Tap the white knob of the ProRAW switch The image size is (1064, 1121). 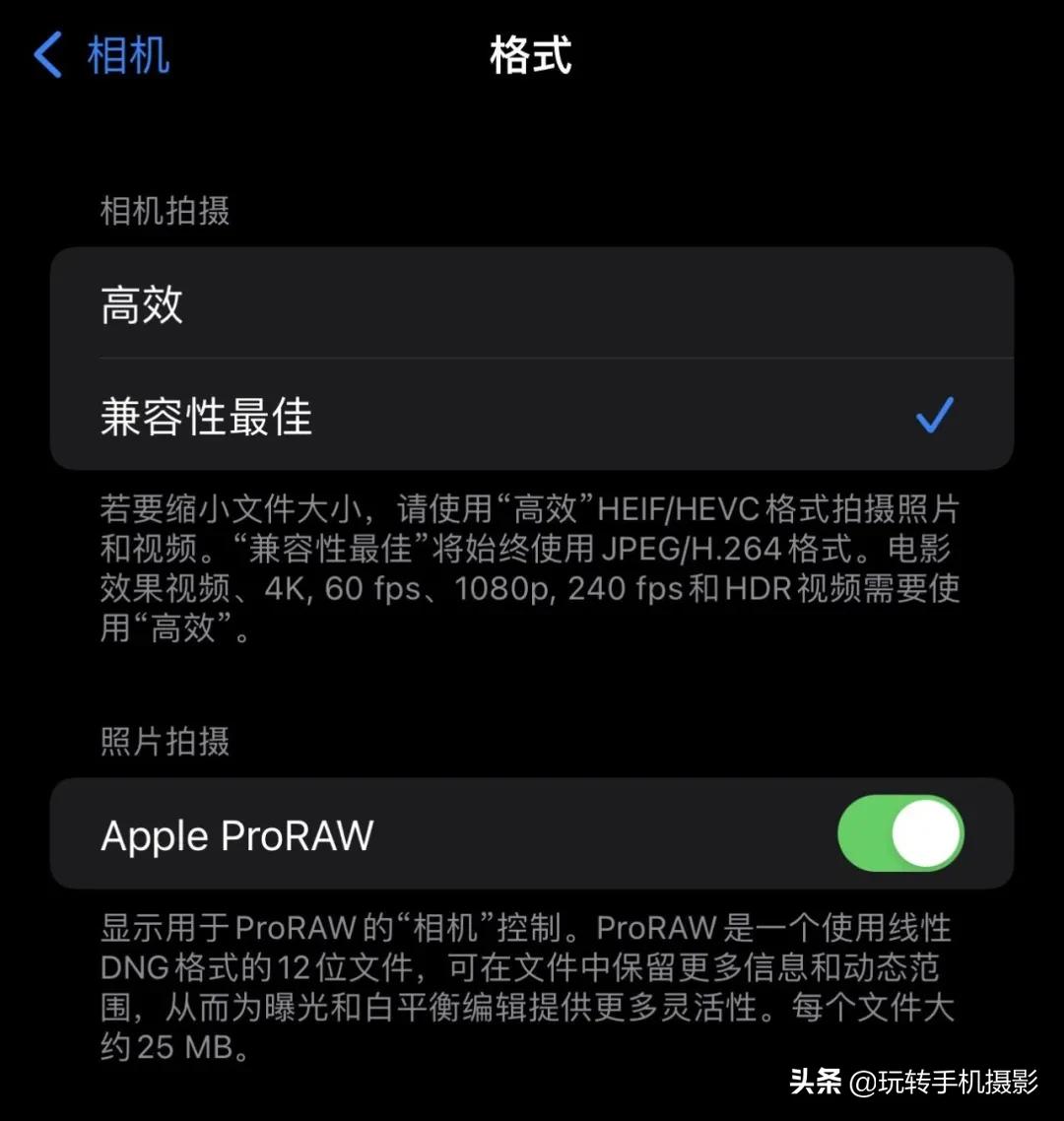(927, 833)
